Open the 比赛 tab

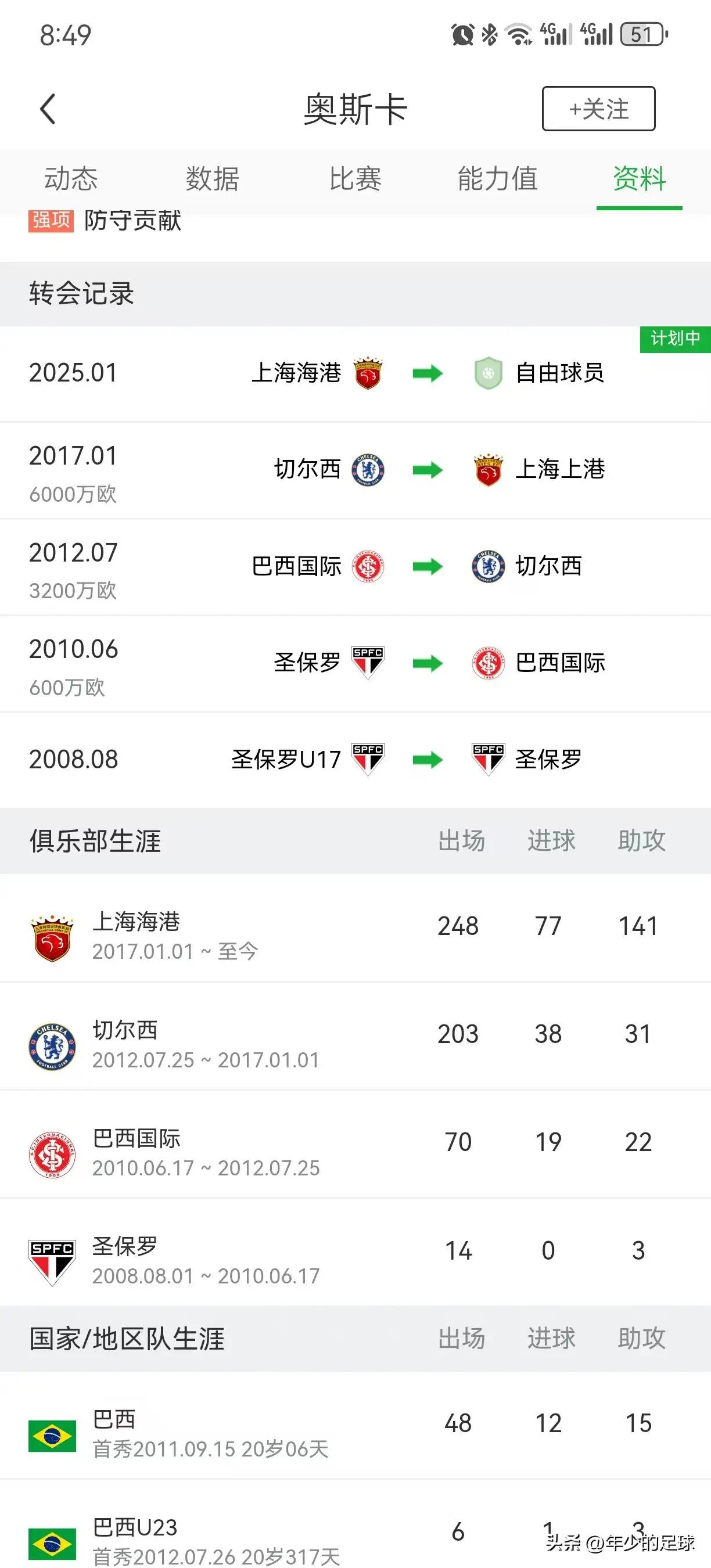(355, 179)
